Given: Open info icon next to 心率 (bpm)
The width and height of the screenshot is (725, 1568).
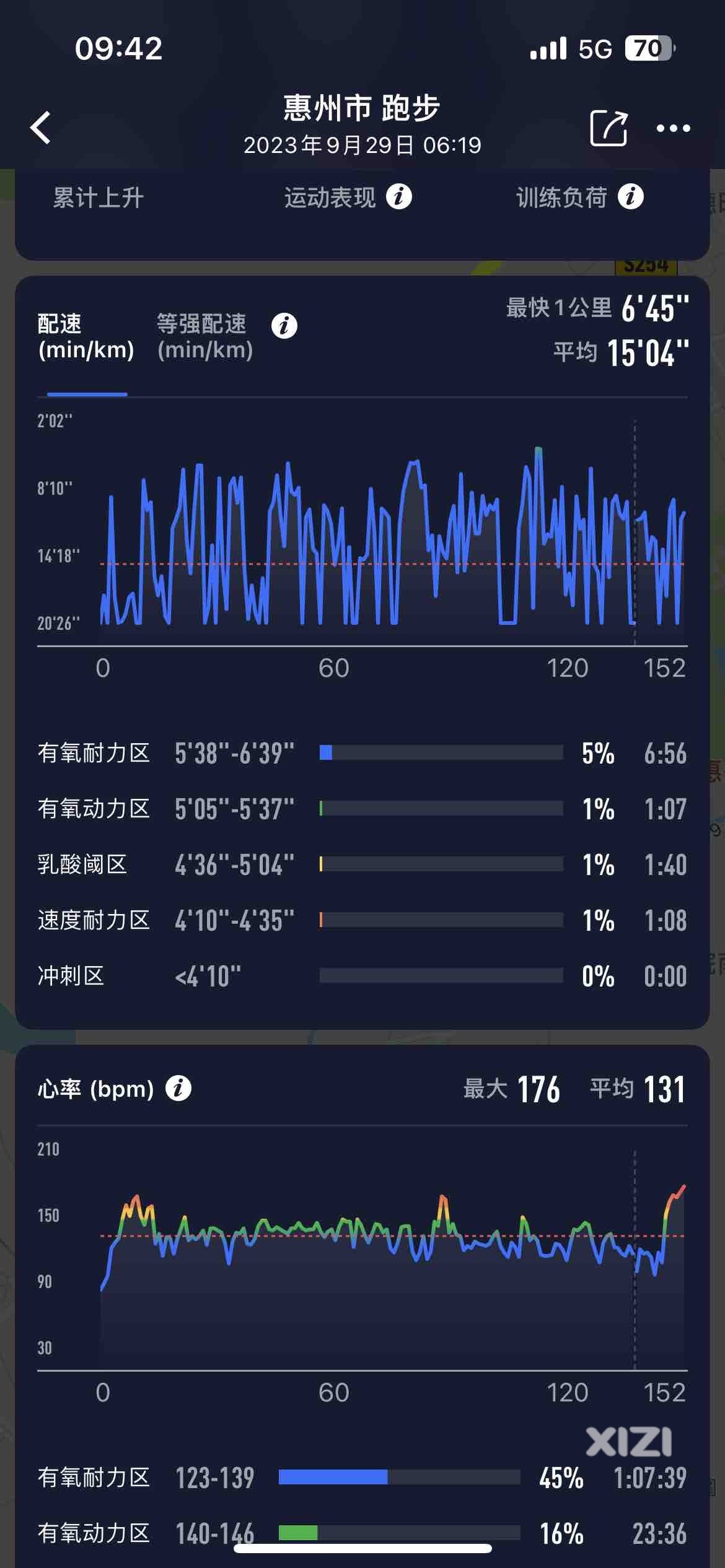Looking at the screenshot, I should point(178,1088).
